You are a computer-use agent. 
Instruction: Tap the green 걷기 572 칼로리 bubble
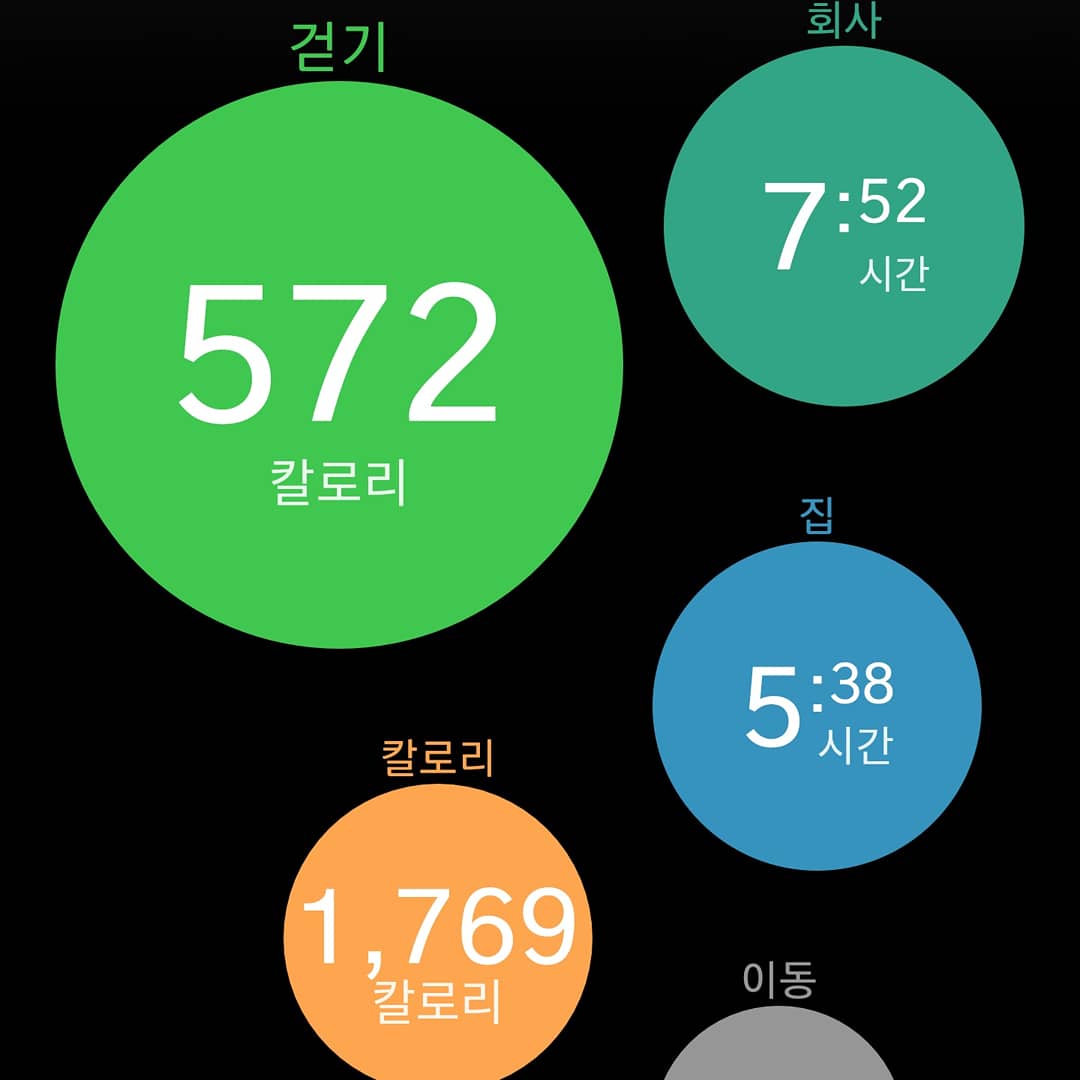(x=338, y=365)
